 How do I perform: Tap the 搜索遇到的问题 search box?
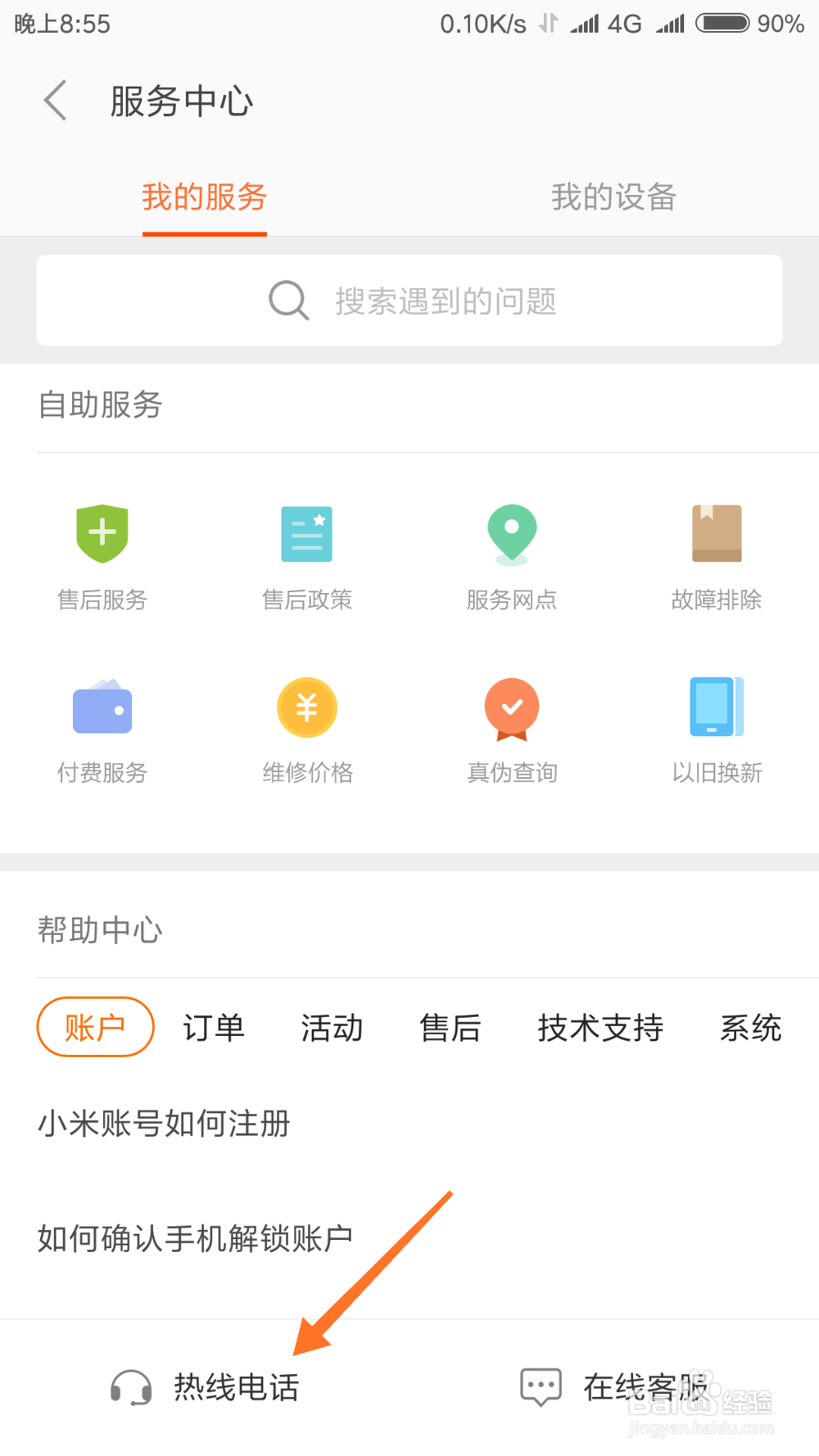pos(409,301)
